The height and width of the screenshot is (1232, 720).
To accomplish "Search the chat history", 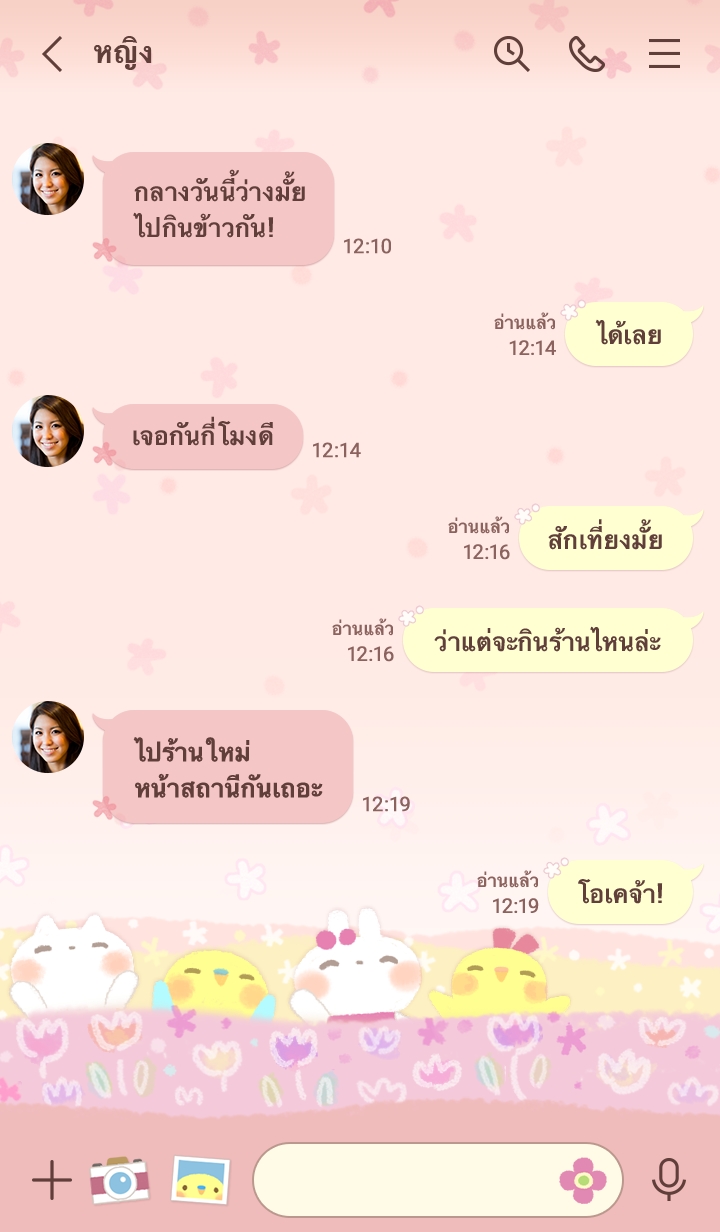I will tap(512, 54).
